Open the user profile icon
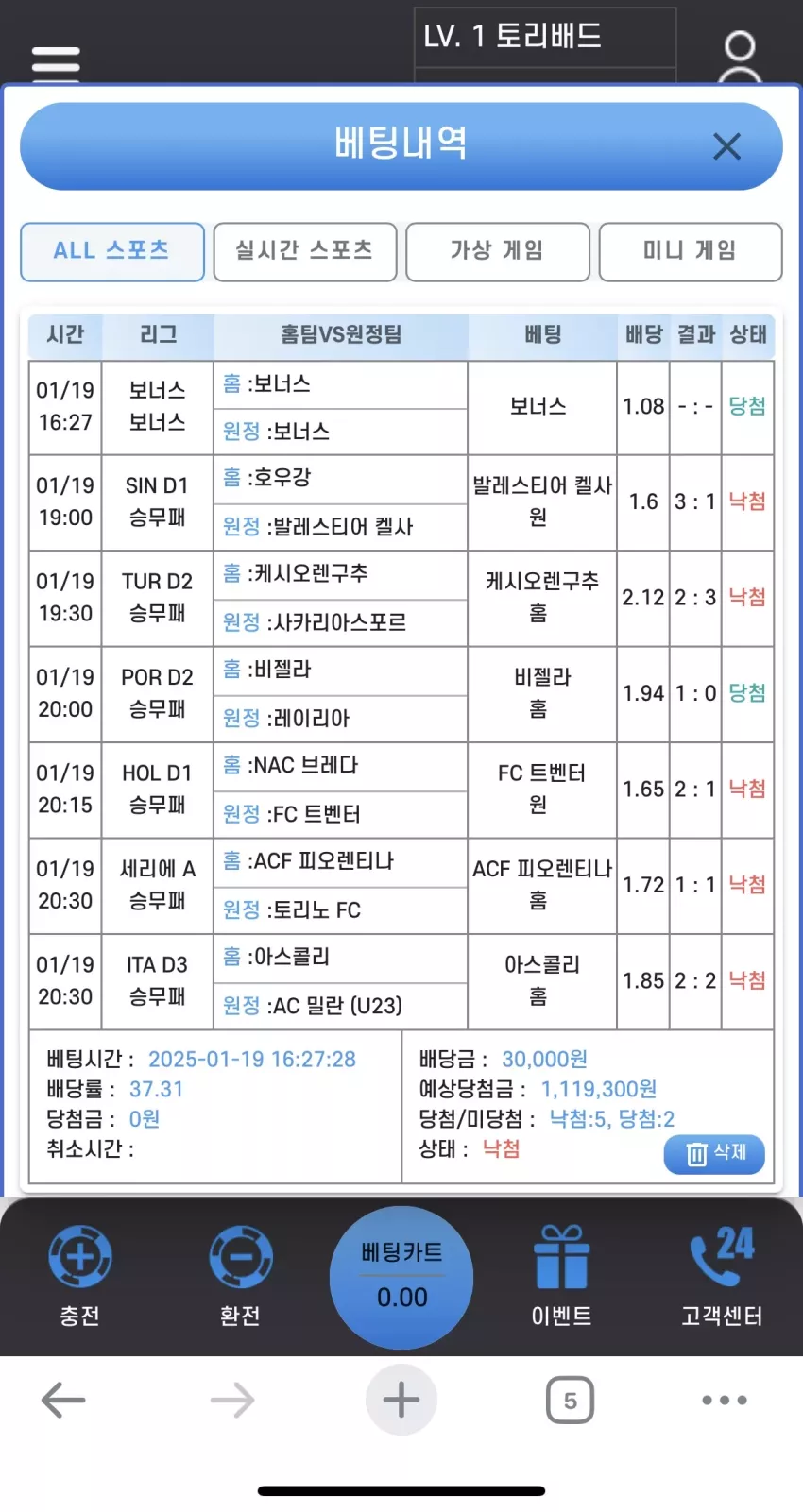The height and width of the screenshot is (1512, 803). 740,59
